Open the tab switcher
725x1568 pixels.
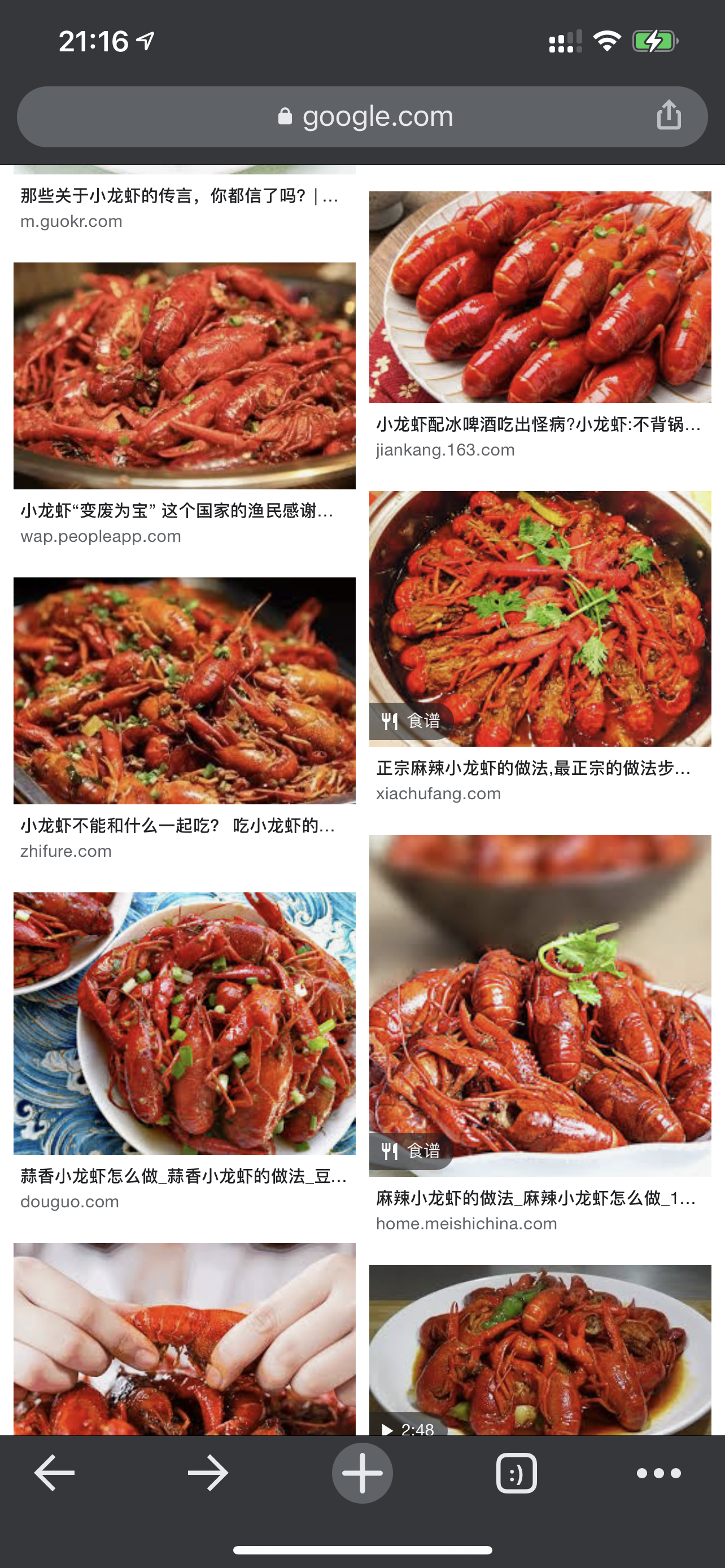click(x=516, y=1473)
